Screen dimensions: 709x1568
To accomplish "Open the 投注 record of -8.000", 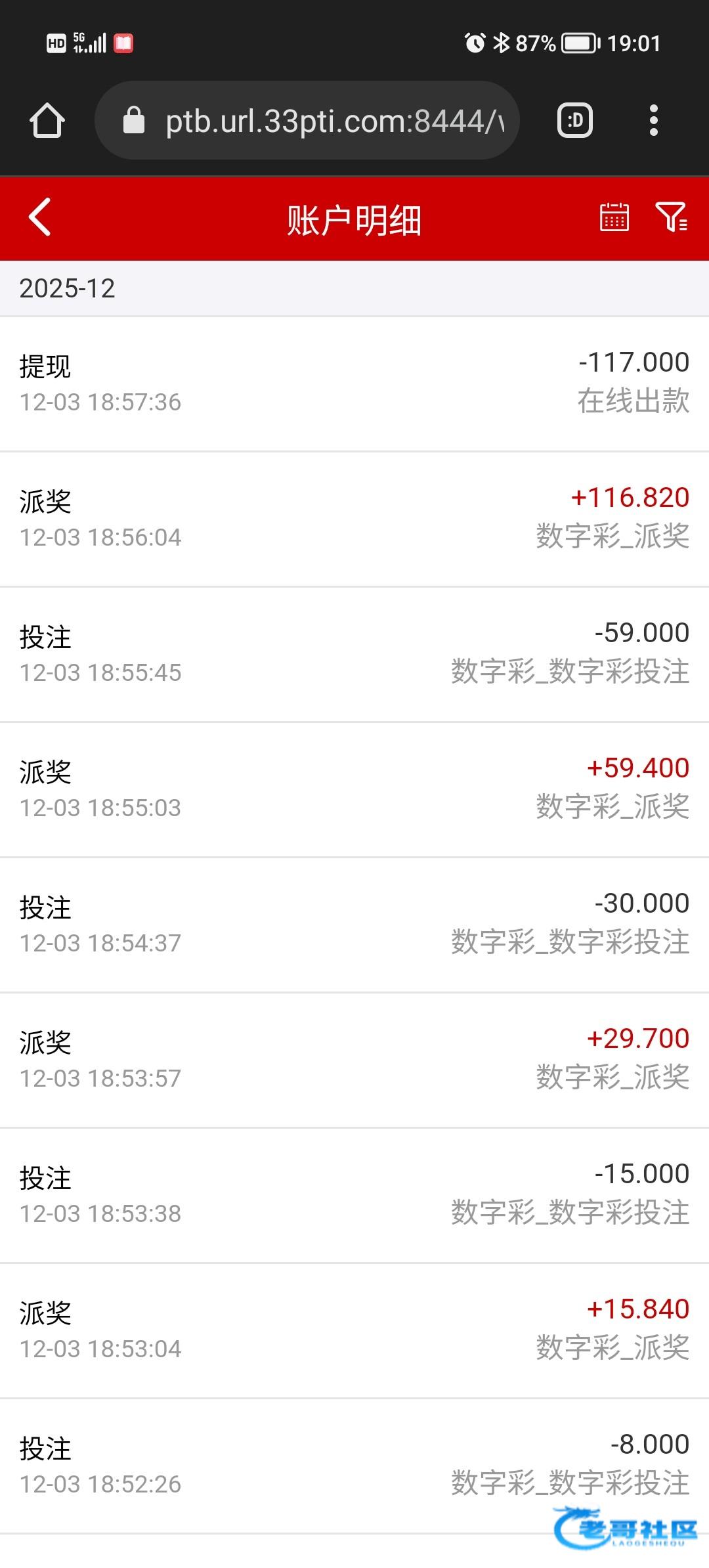I will pos(354,1466).
